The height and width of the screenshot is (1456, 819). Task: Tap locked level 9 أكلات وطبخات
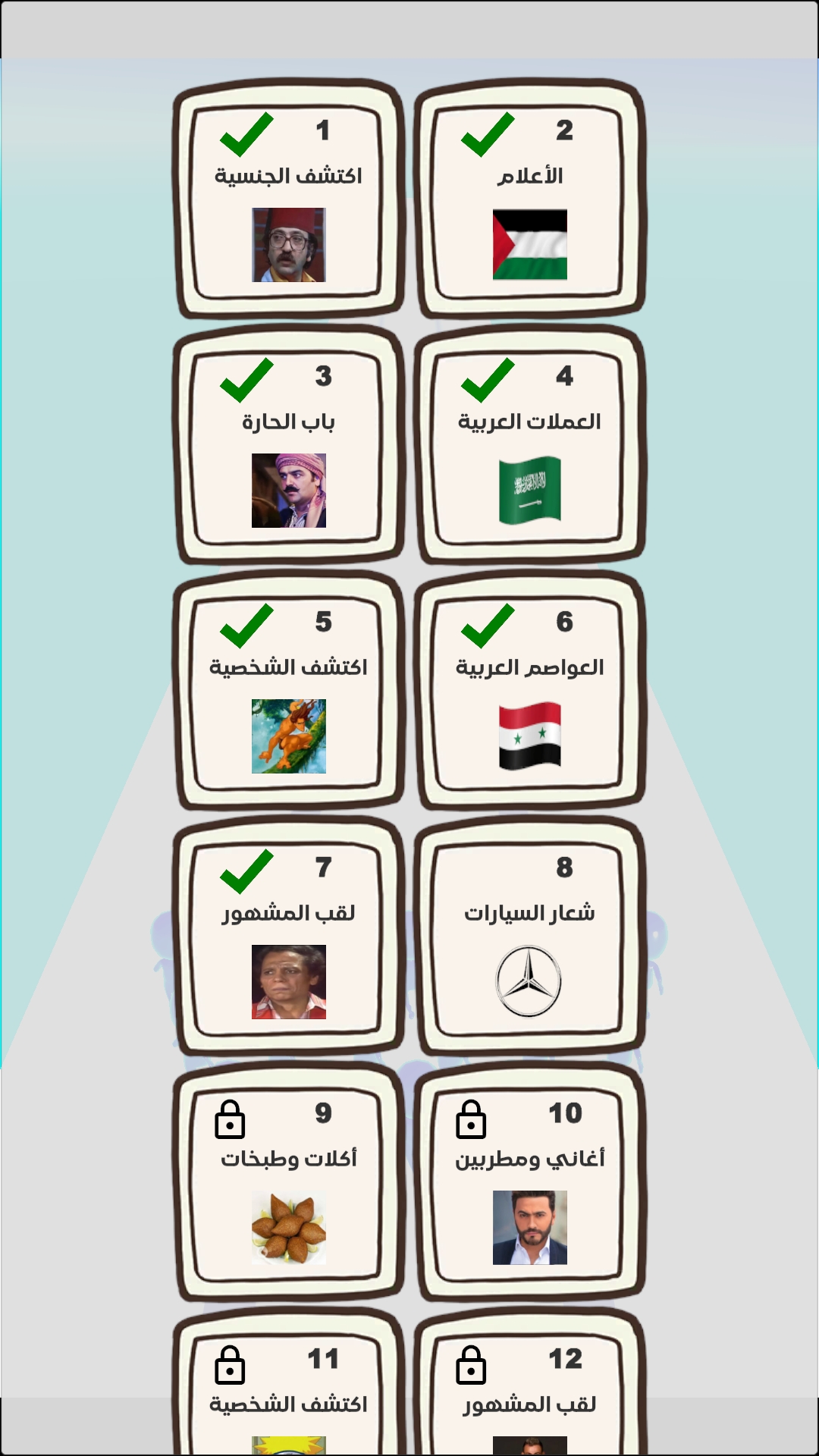pos(288,1182)
